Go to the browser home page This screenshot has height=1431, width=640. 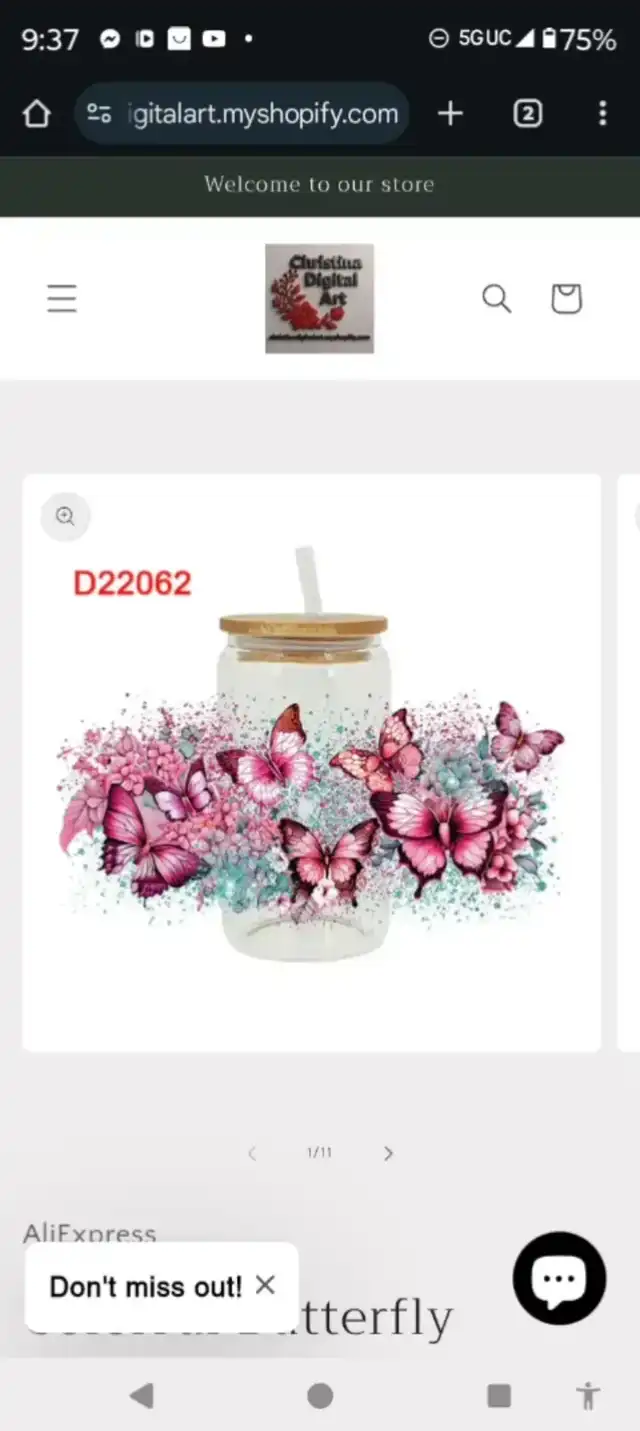(36, 114)
